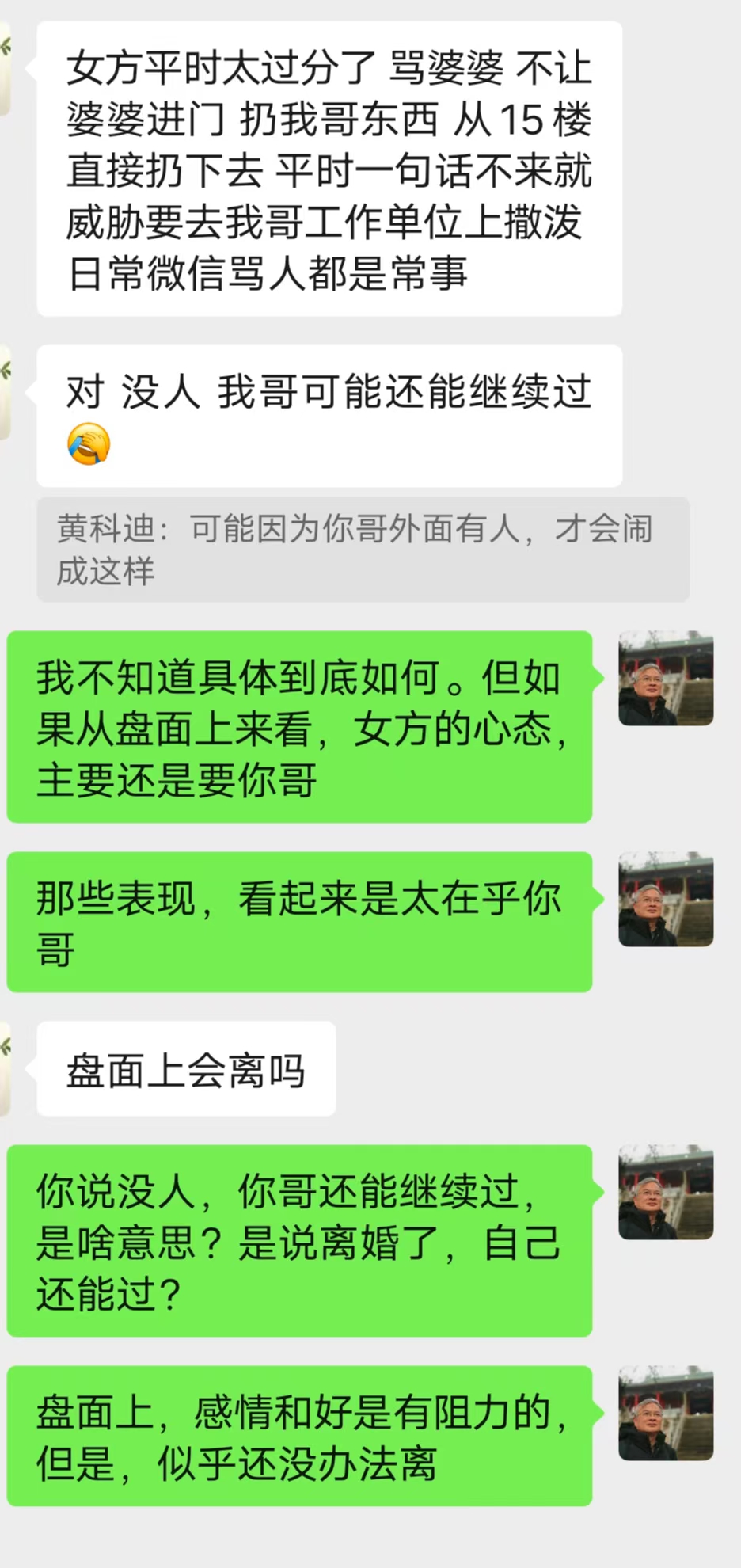Open the quoted message from 黄科迪
Viewport: 741px width, 1568px height.
point(362,549)
